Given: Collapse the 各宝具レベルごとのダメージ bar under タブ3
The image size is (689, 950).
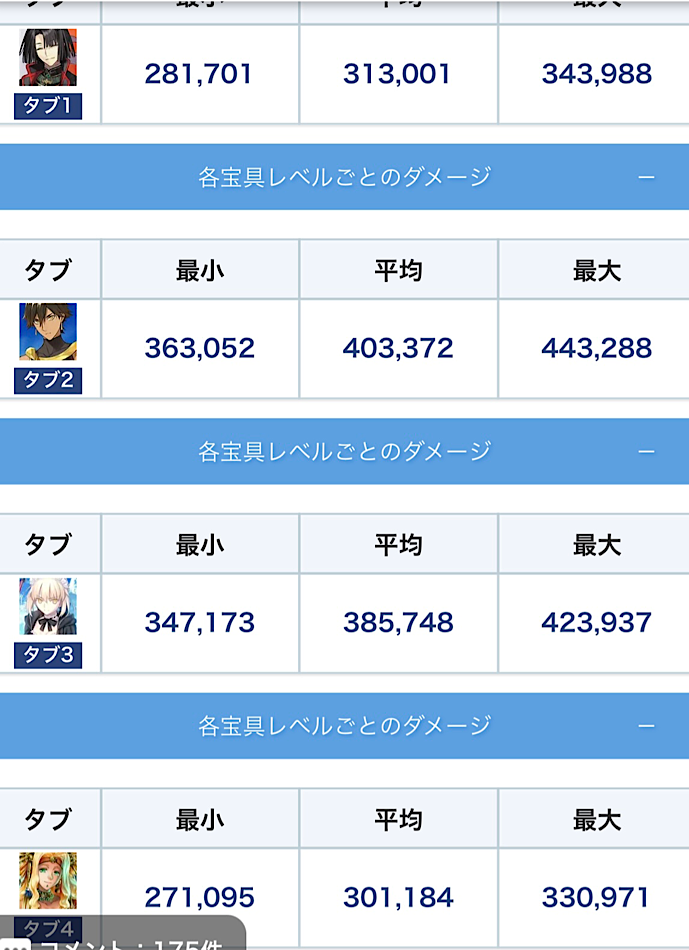Looking at the screenshot, I should coord(646,726).
